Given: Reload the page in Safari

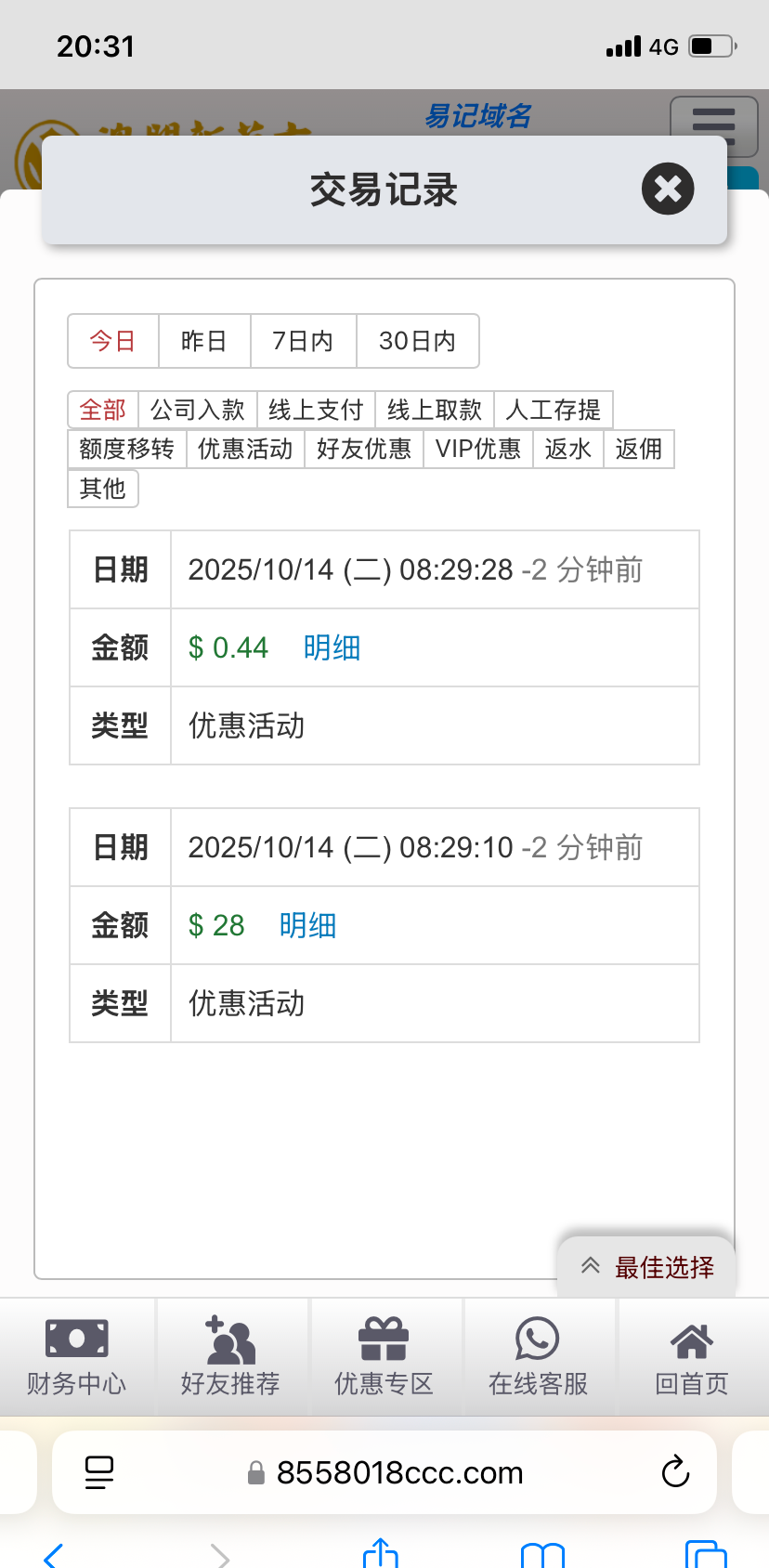Looking at the screenshot, I should tap(675, 1472).
